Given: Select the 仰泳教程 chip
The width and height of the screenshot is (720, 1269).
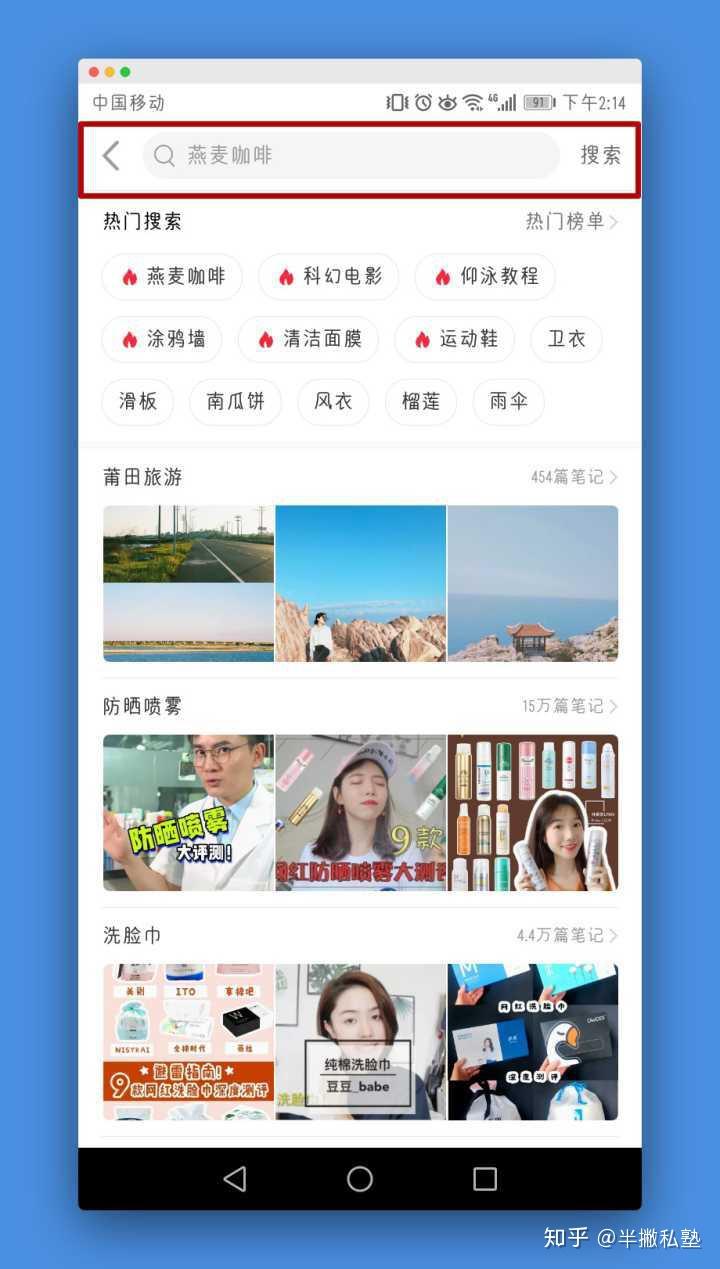Looking at the screenshot, I should [x=485, y=277].
